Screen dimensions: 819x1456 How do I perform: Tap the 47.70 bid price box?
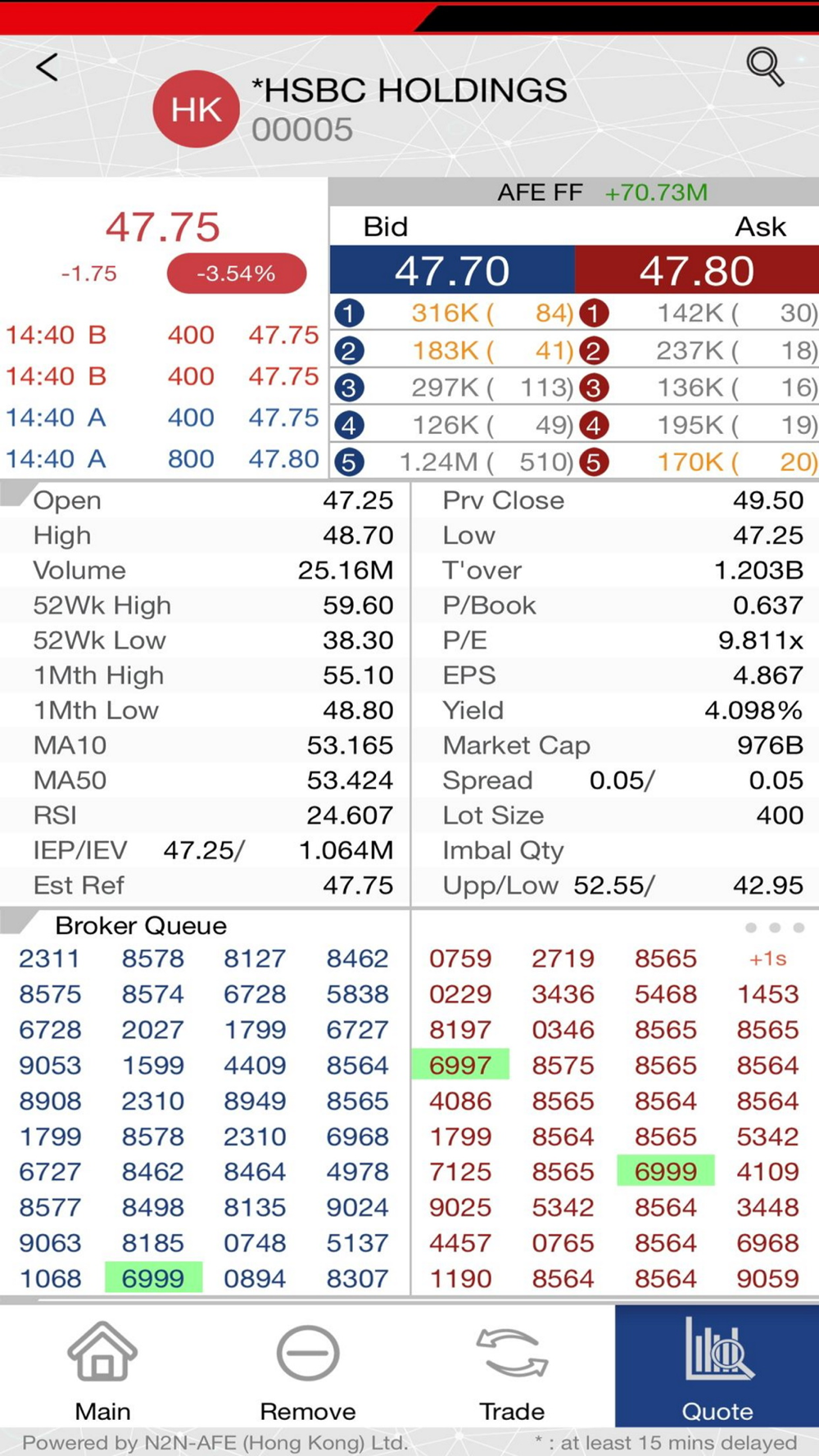coord(452,270)
